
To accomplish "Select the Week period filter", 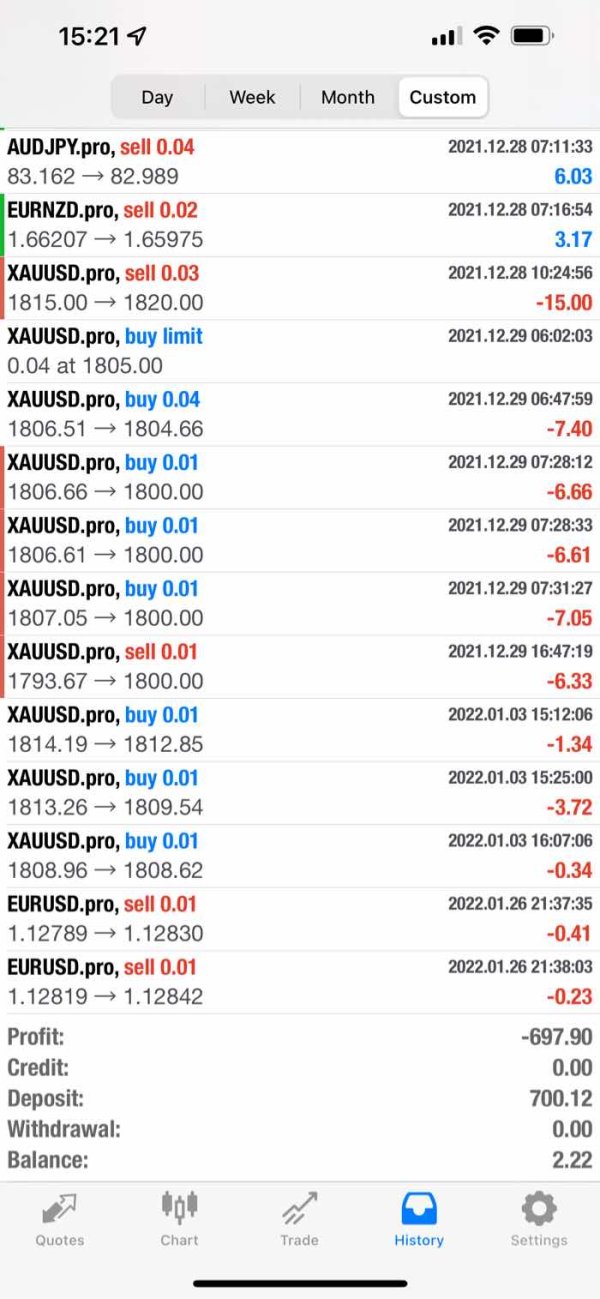I will [252, 97].
